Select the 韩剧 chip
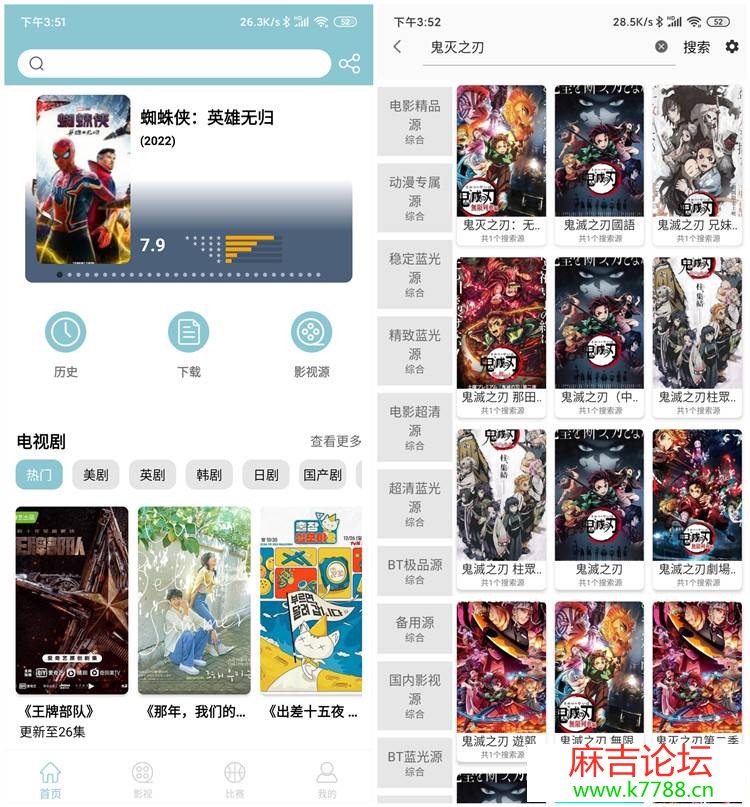 [209, 475]
